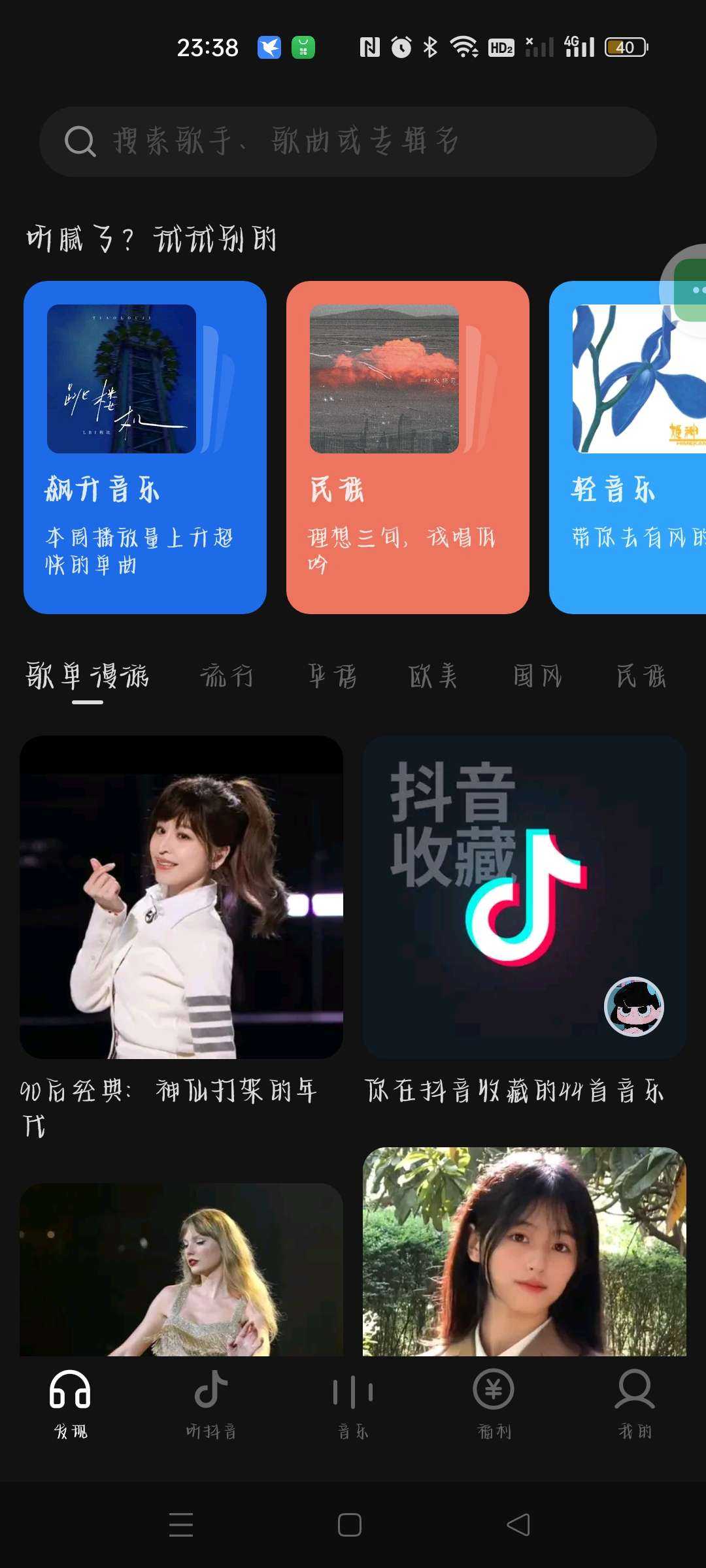Image resolution: width=706 pixels, height=1568 pixels.
Task: Switch to the 华语 category tab
Action: [x=332, y=676]
